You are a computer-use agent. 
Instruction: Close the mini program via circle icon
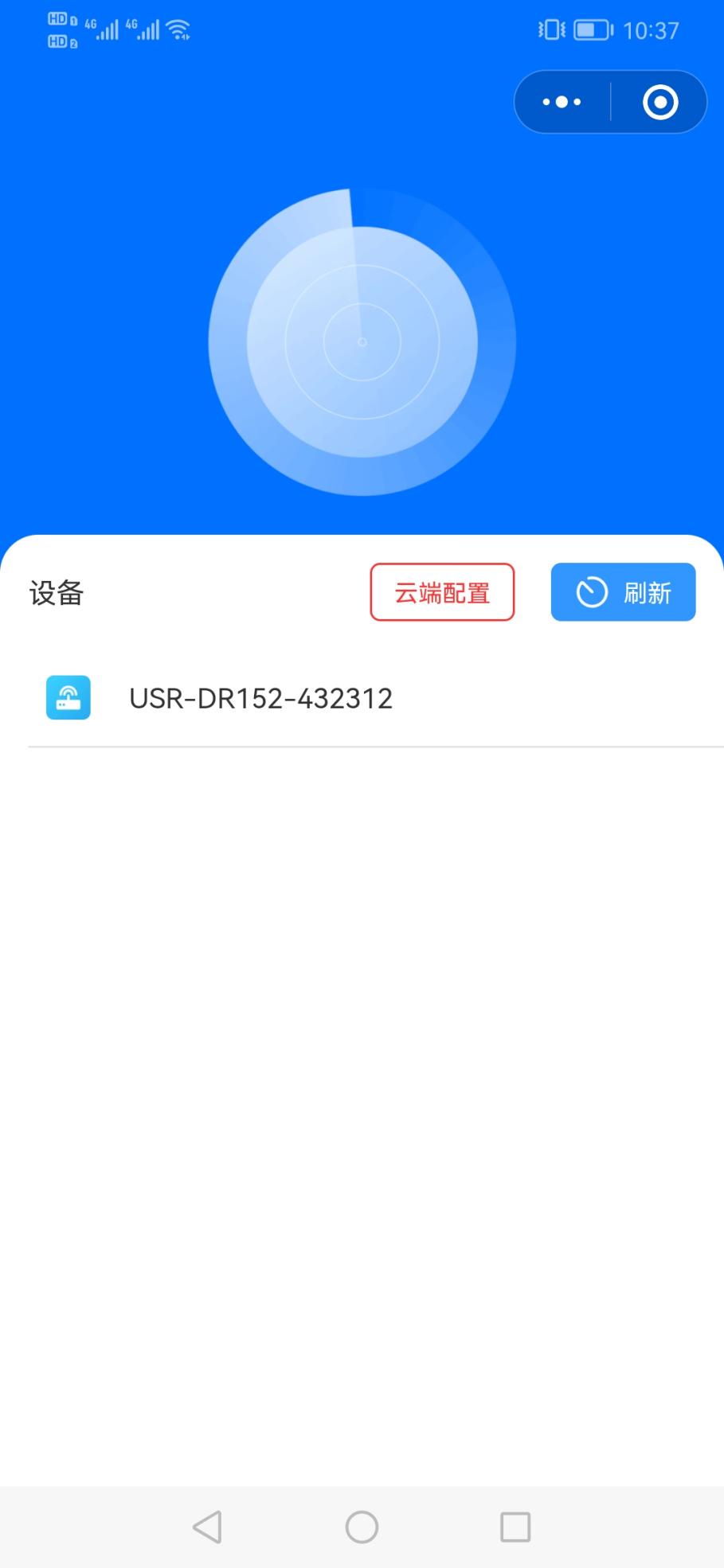(659, 102)
